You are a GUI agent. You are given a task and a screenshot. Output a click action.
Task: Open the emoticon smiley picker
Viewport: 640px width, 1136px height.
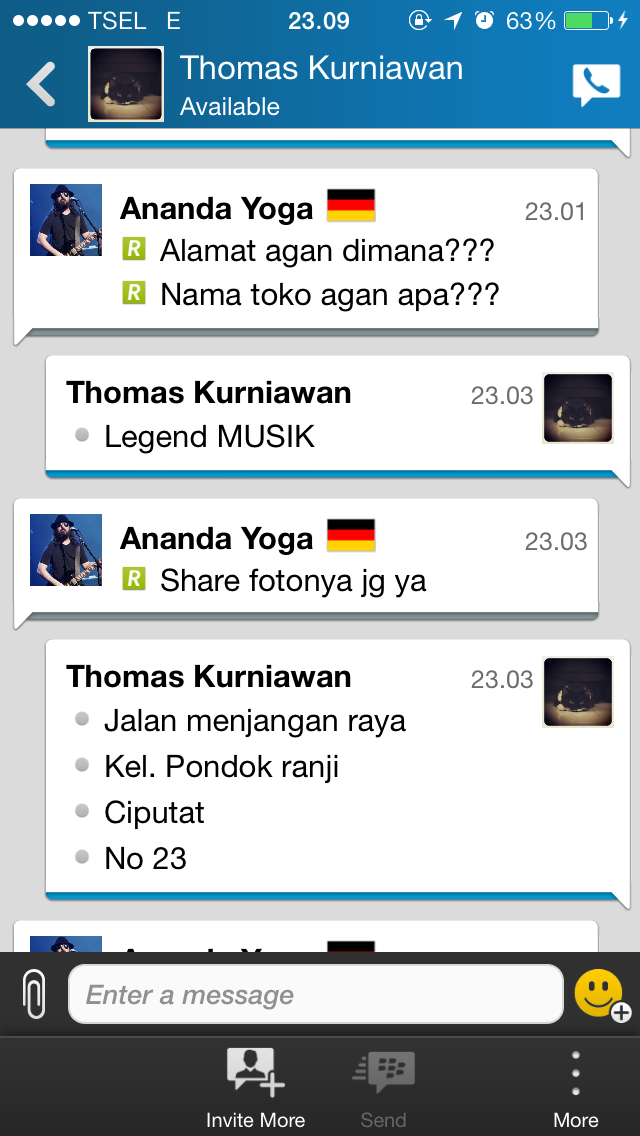tap(600, 994)
